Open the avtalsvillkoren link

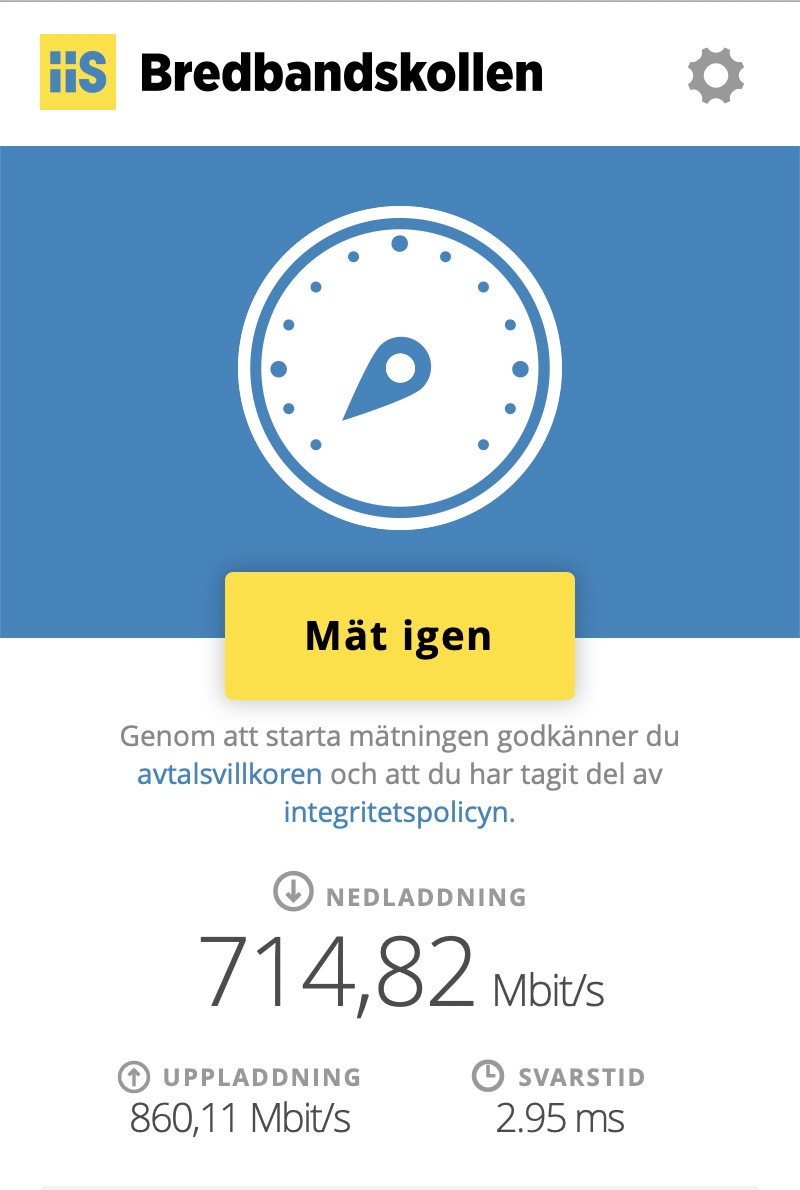click(230, 774)
